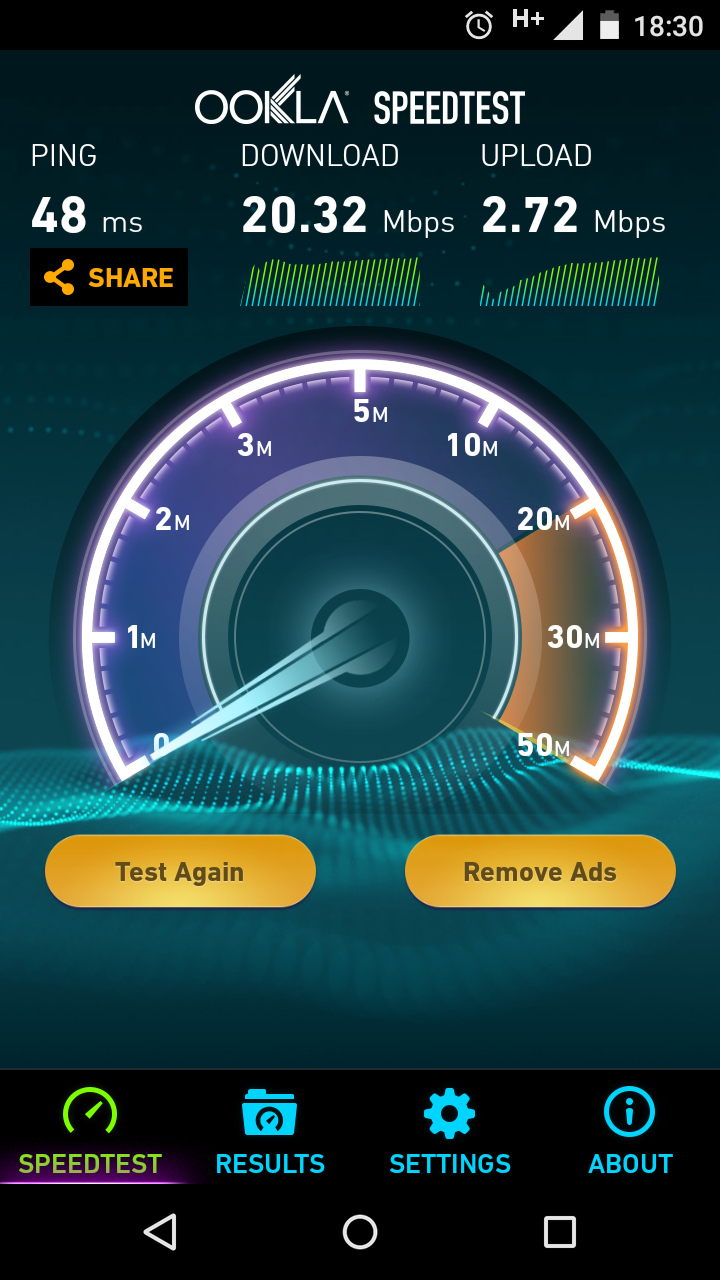
Task: Go back using the system back button
Action: (x=160, y=1232)
